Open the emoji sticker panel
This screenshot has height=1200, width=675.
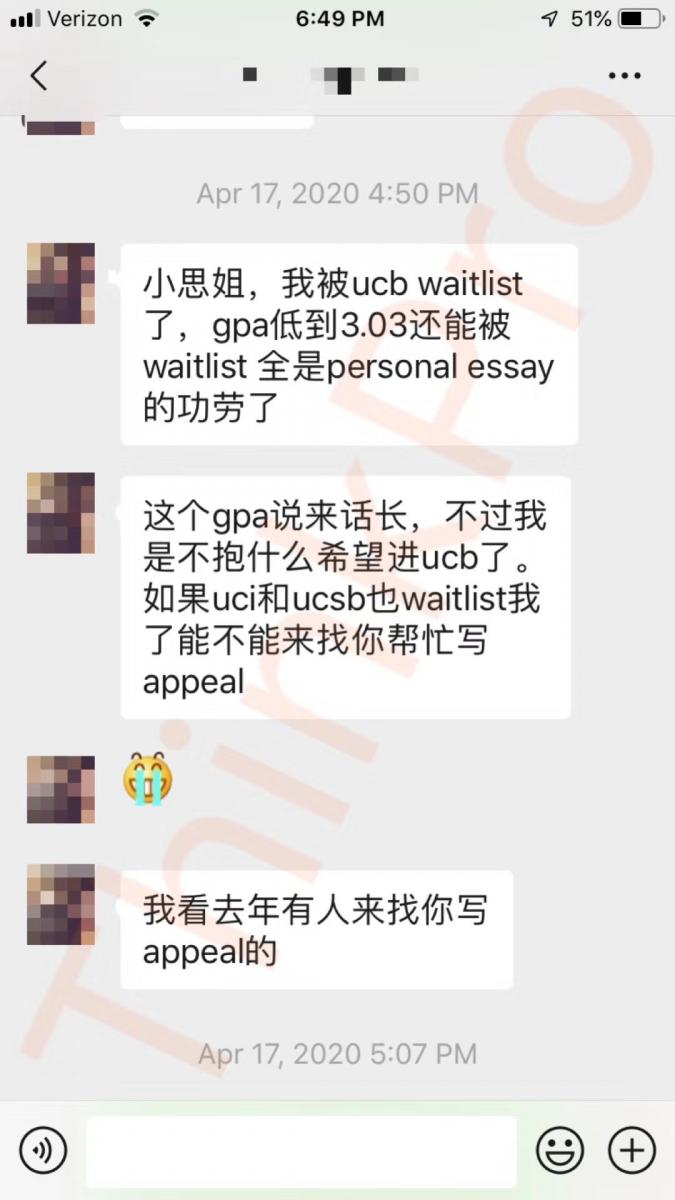click(560, 1150)
